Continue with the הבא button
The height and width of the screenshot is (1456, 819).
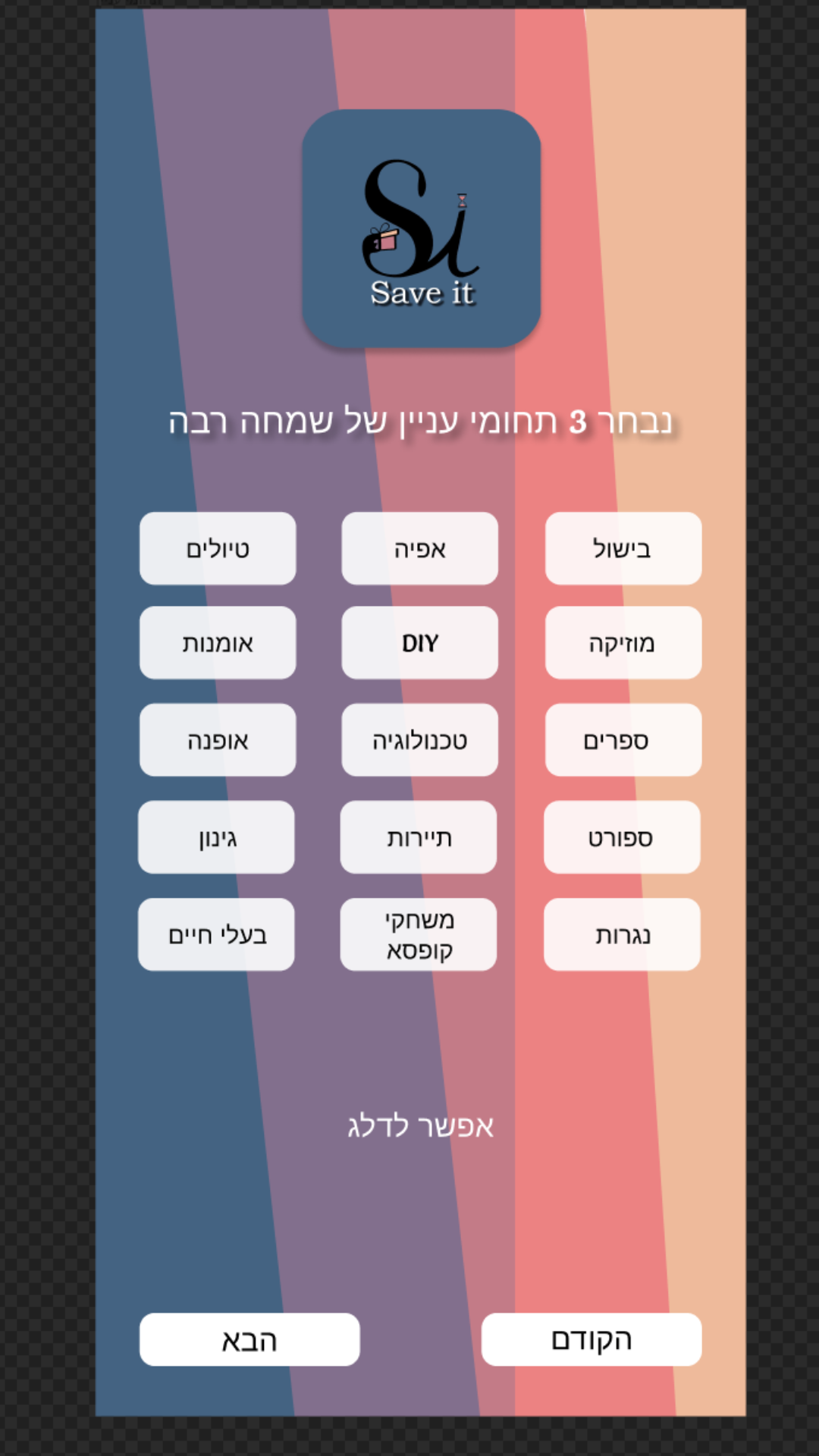[x=249, y=1339]
